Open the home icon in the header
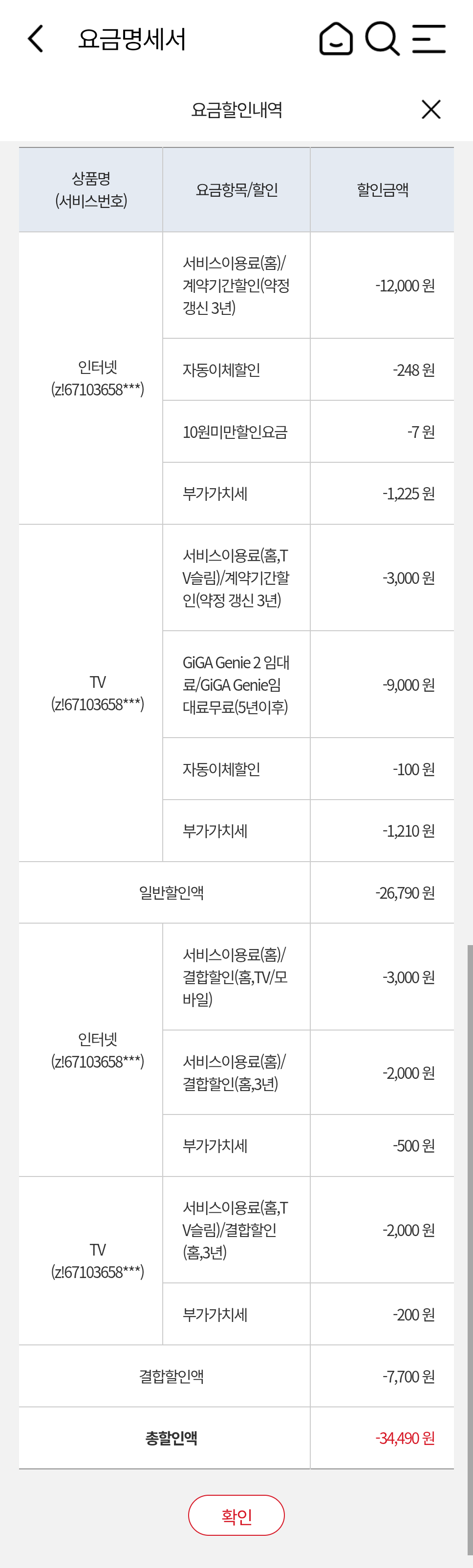 pos(336,39)
